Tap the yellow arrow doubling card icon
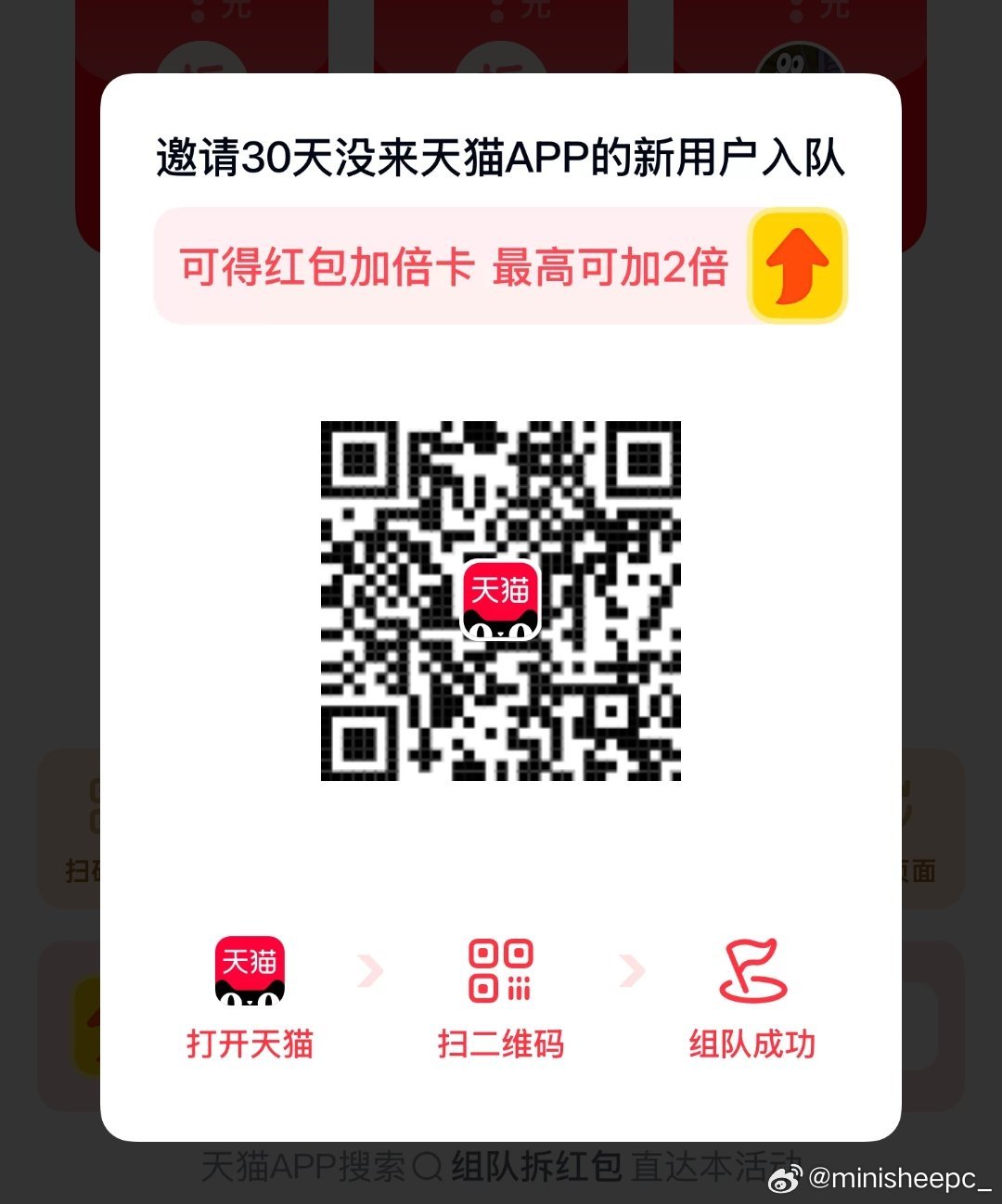1002x1204 pixels. coord(797,266)
